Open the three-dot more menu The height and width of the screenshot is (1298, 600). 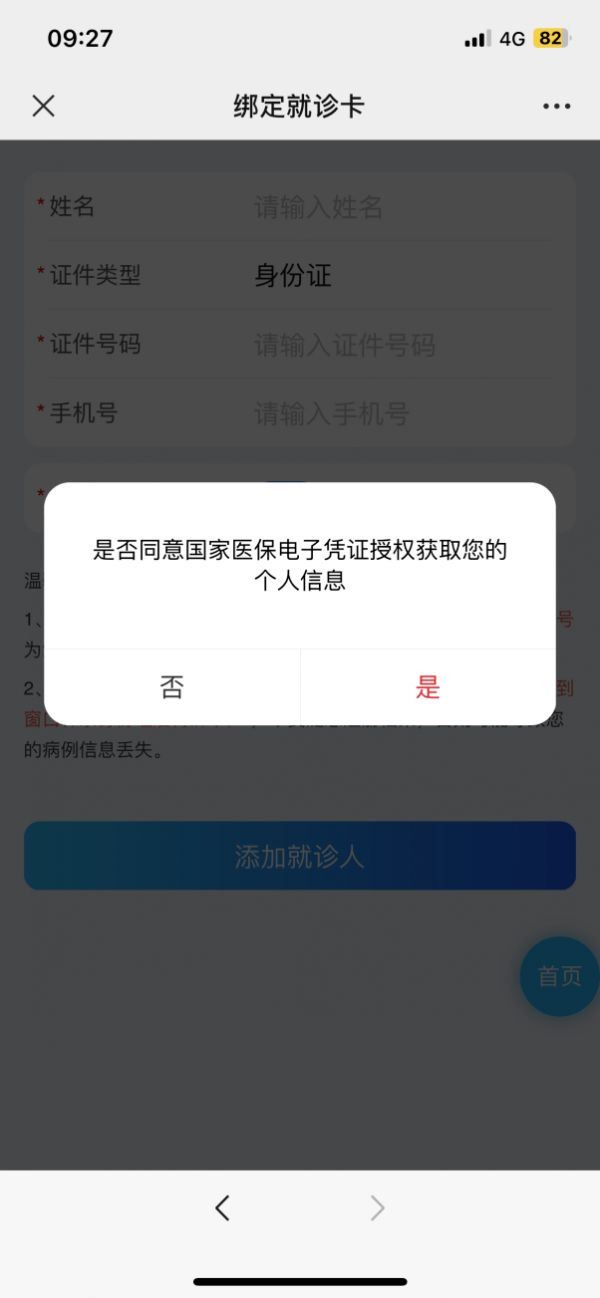[556, 106]
